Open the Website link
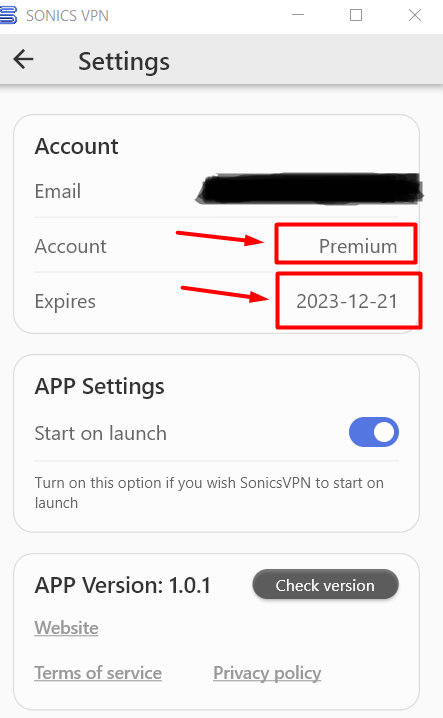Screen dimensions: 443x718 point(66,627)
